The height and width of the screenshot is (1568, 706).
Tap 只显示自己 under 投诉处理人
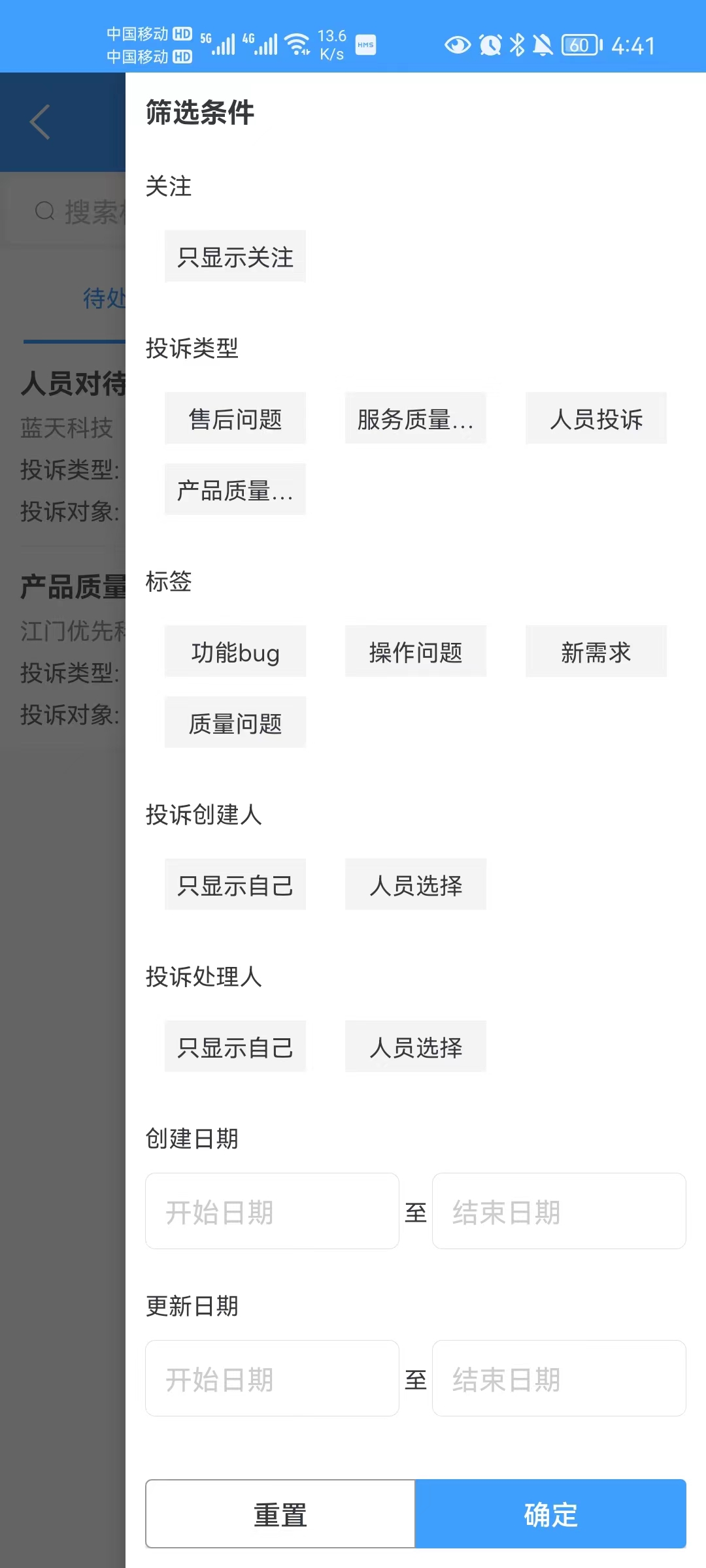(x=235, y=1047)
